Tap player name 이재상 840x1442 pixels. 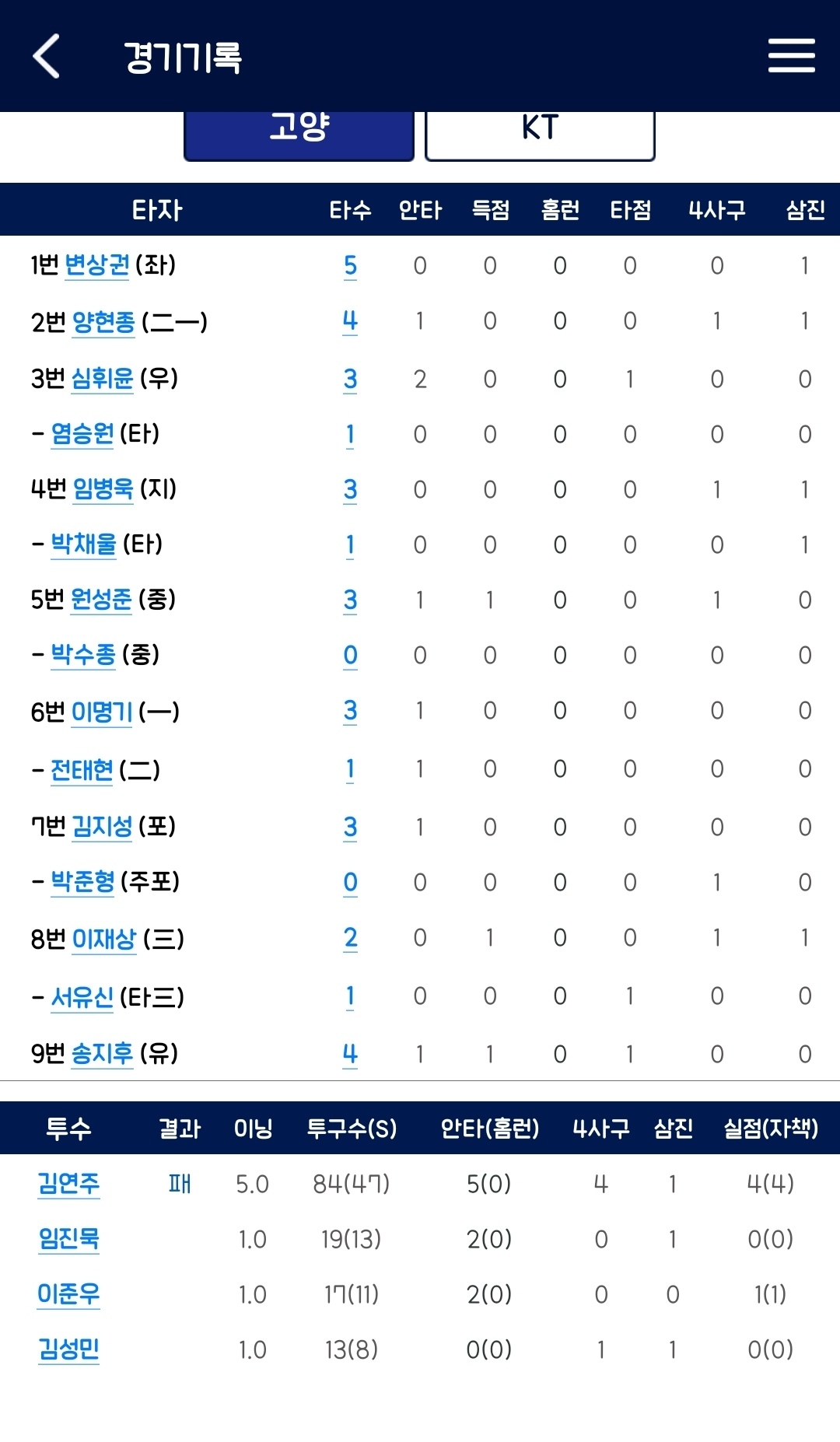[x=103, y=940]
